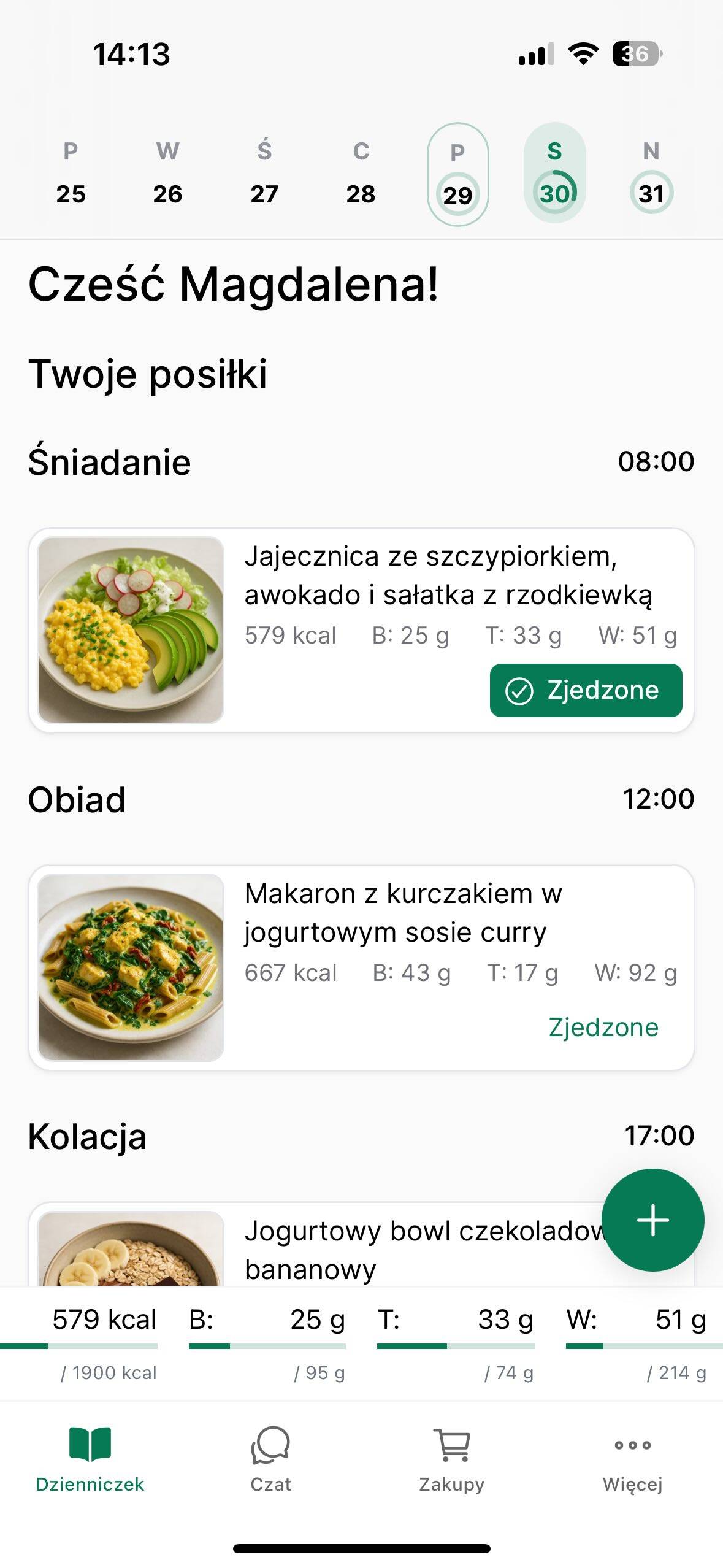The image size is (723, 1568).
Task: Open the Jogurtowy bowl czekoladowo-bananowy card
Action: tap(368, 1248)
